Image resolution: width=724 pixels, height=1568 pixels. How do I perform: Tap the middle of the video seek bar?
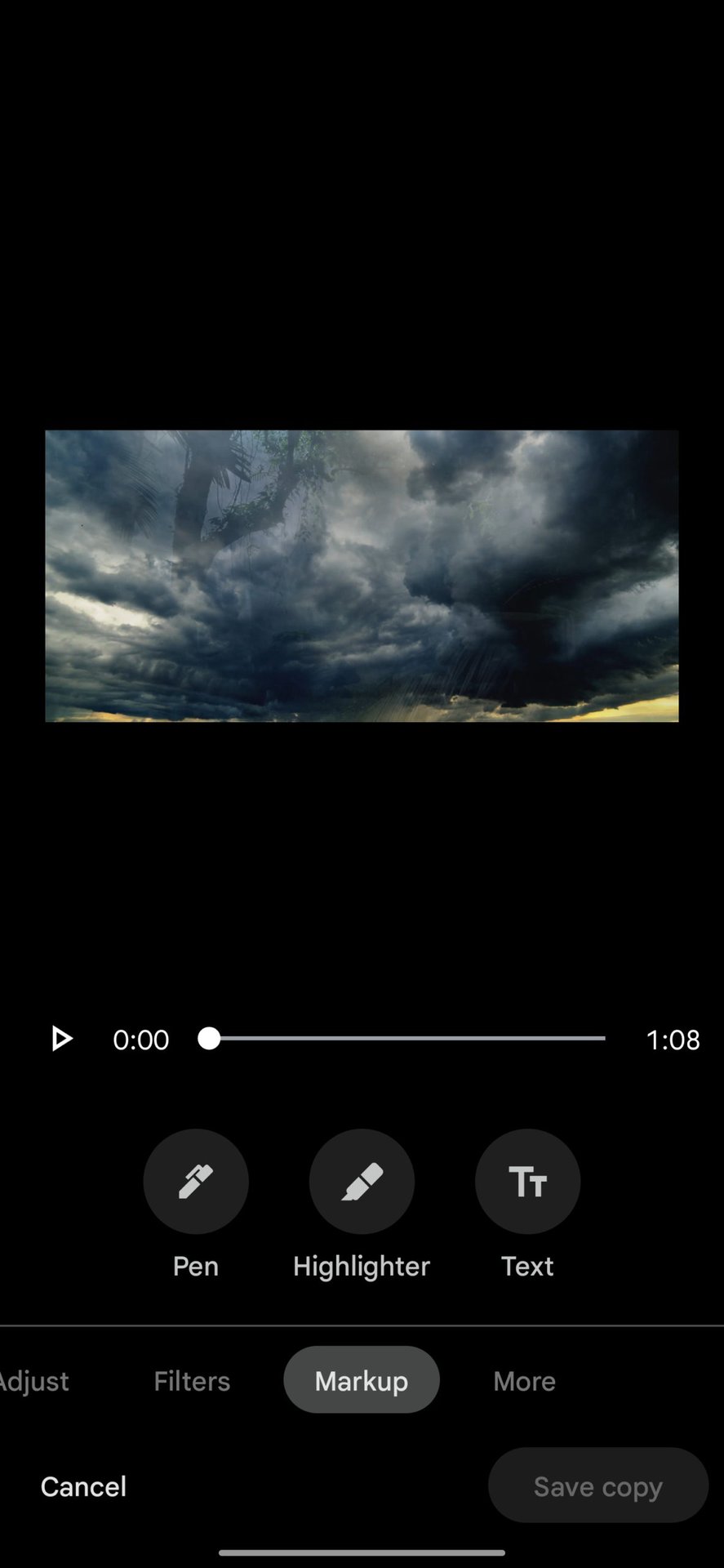pos(406,1039)
